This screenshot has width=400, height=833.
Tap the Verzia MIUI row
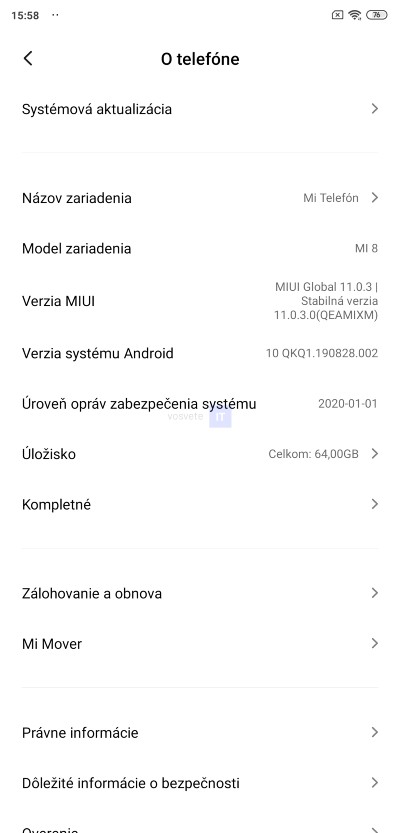[x=200, y=301]
